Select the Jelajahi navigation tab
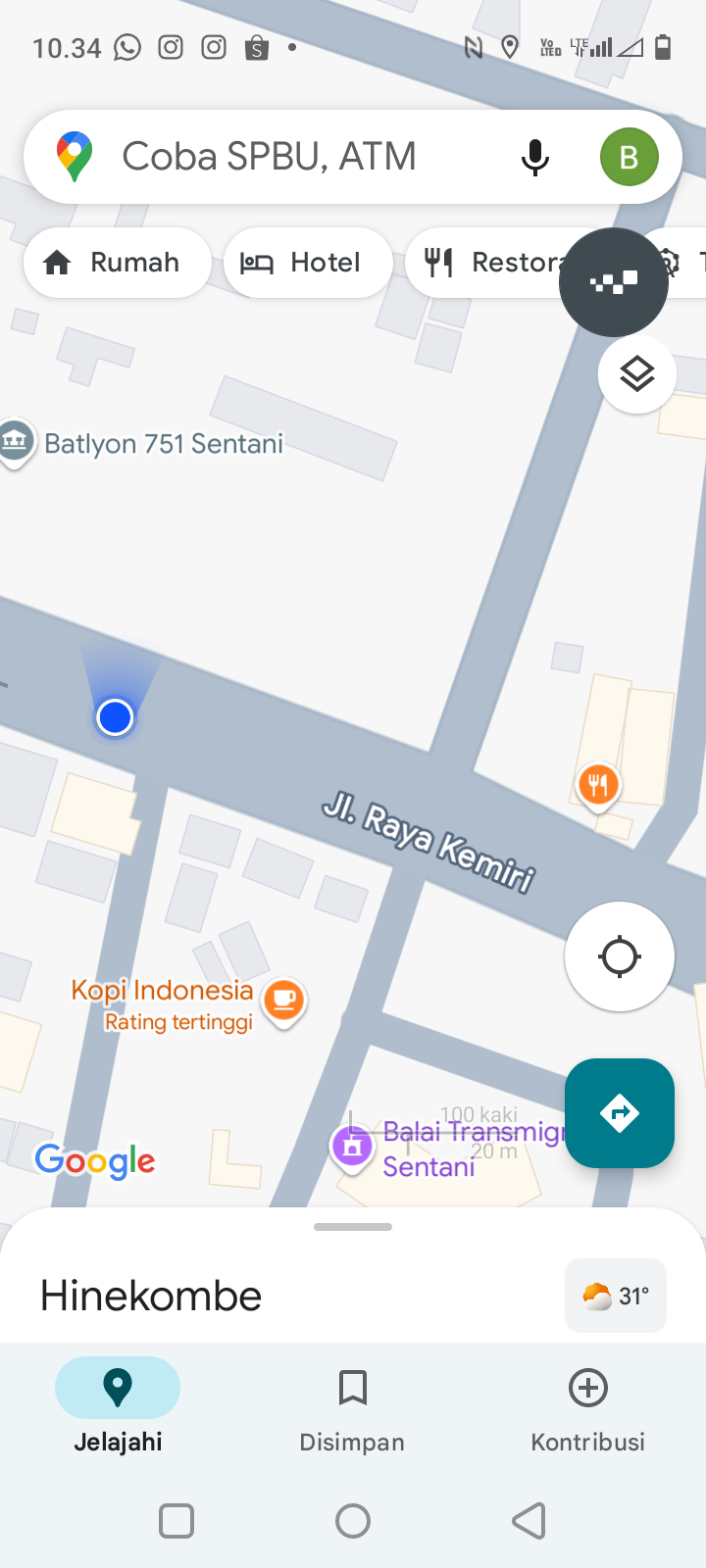 [x=117, y=1406]
